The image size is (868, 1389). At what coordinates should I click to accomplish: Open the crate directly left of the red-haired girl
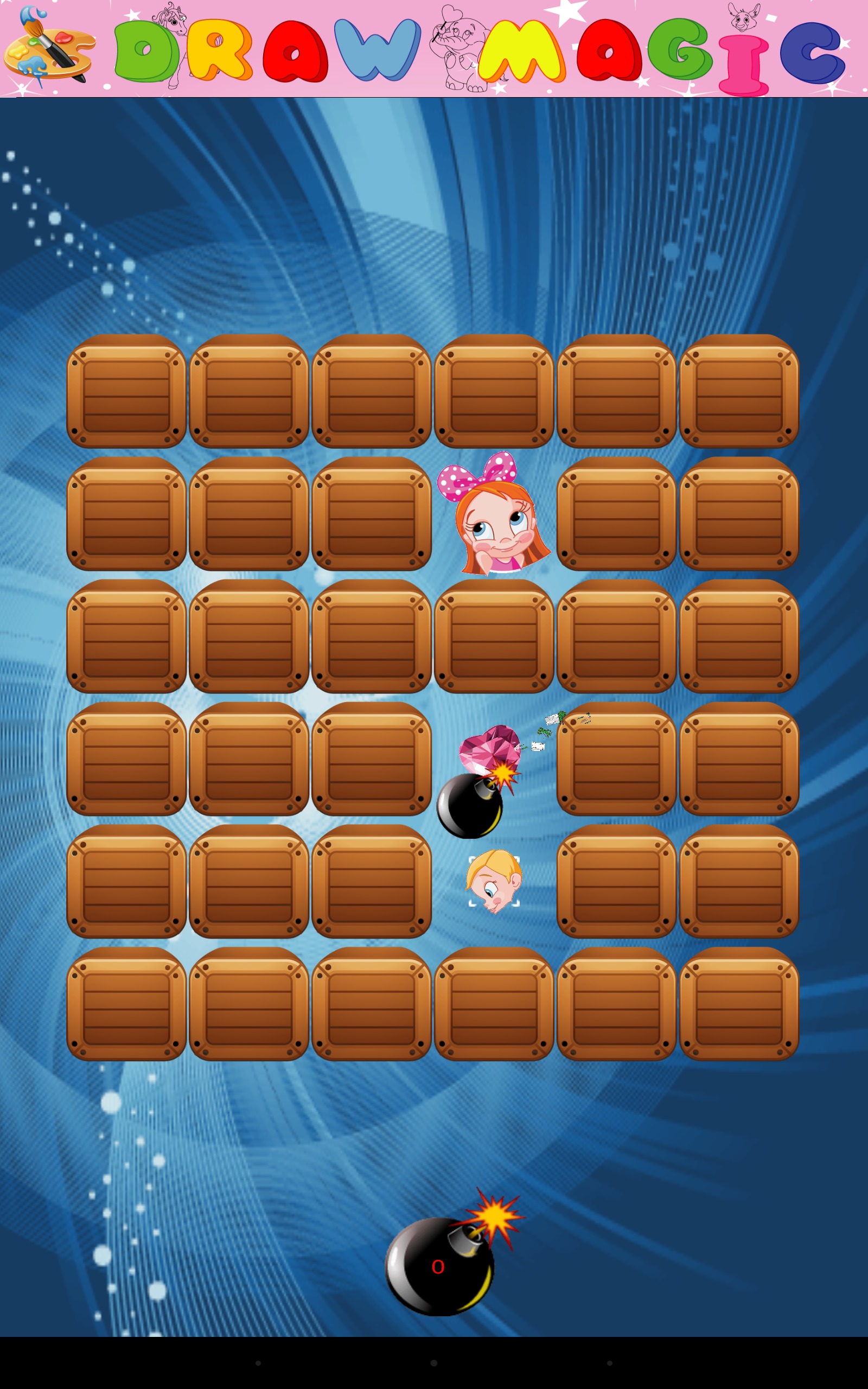pos(372,514)
